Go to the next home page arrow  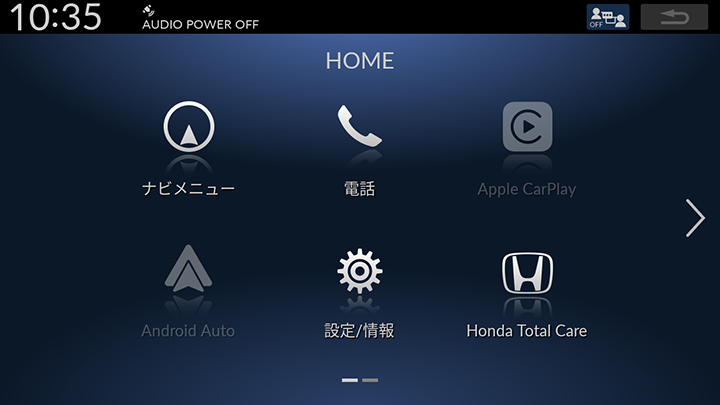click(695, 218)
